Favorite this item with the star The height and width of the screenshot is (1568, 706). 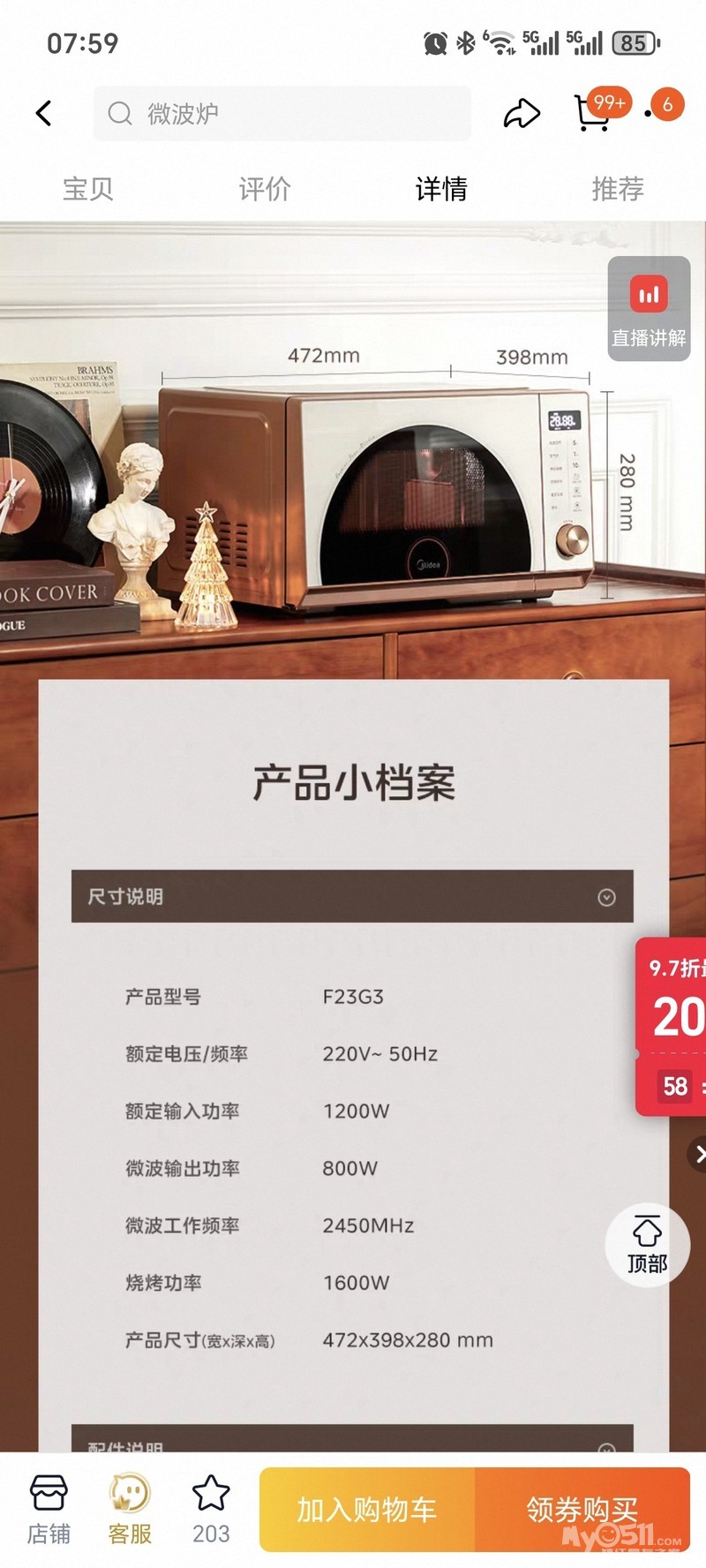tap(211, 1511)
